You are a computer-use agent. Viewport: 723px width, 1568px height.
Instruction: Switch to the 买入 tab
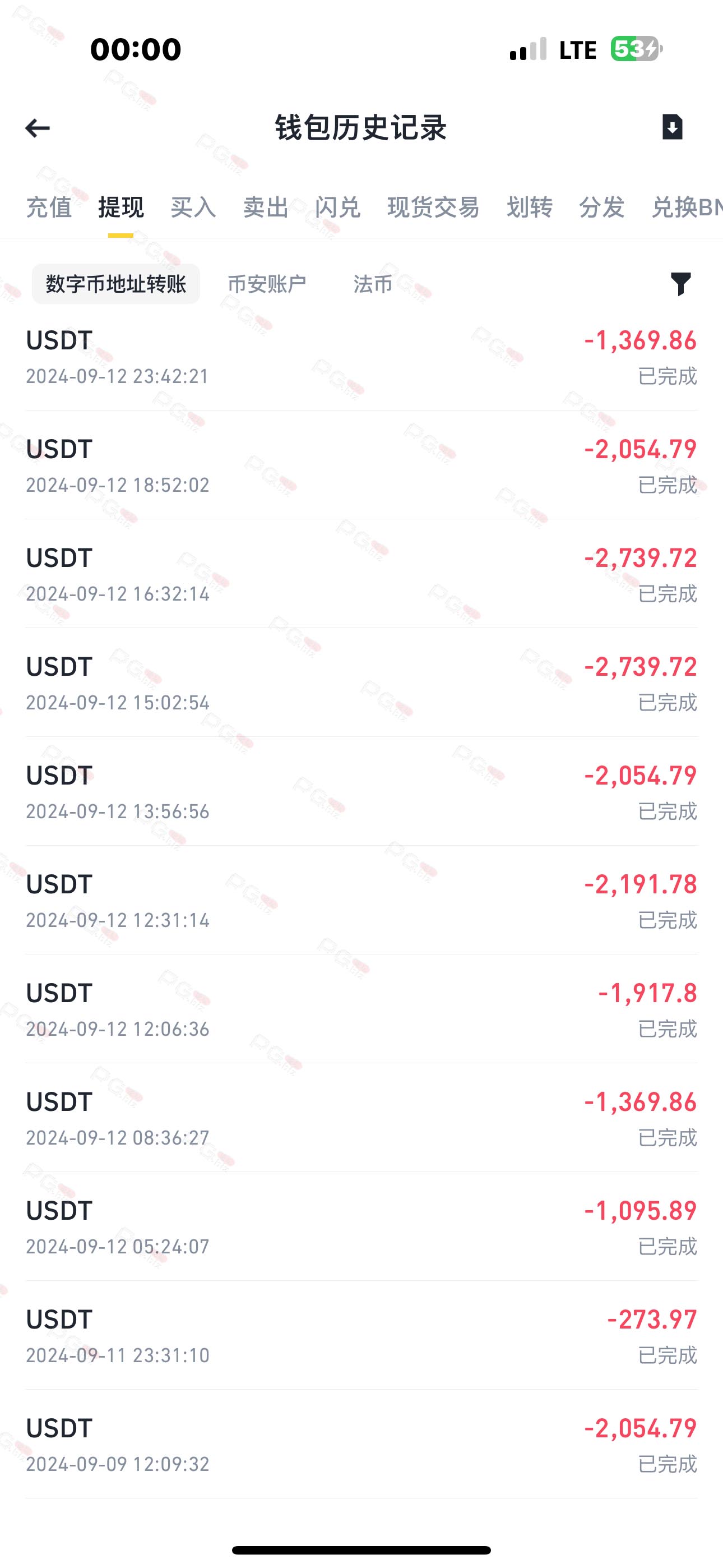tap(193, 207)
